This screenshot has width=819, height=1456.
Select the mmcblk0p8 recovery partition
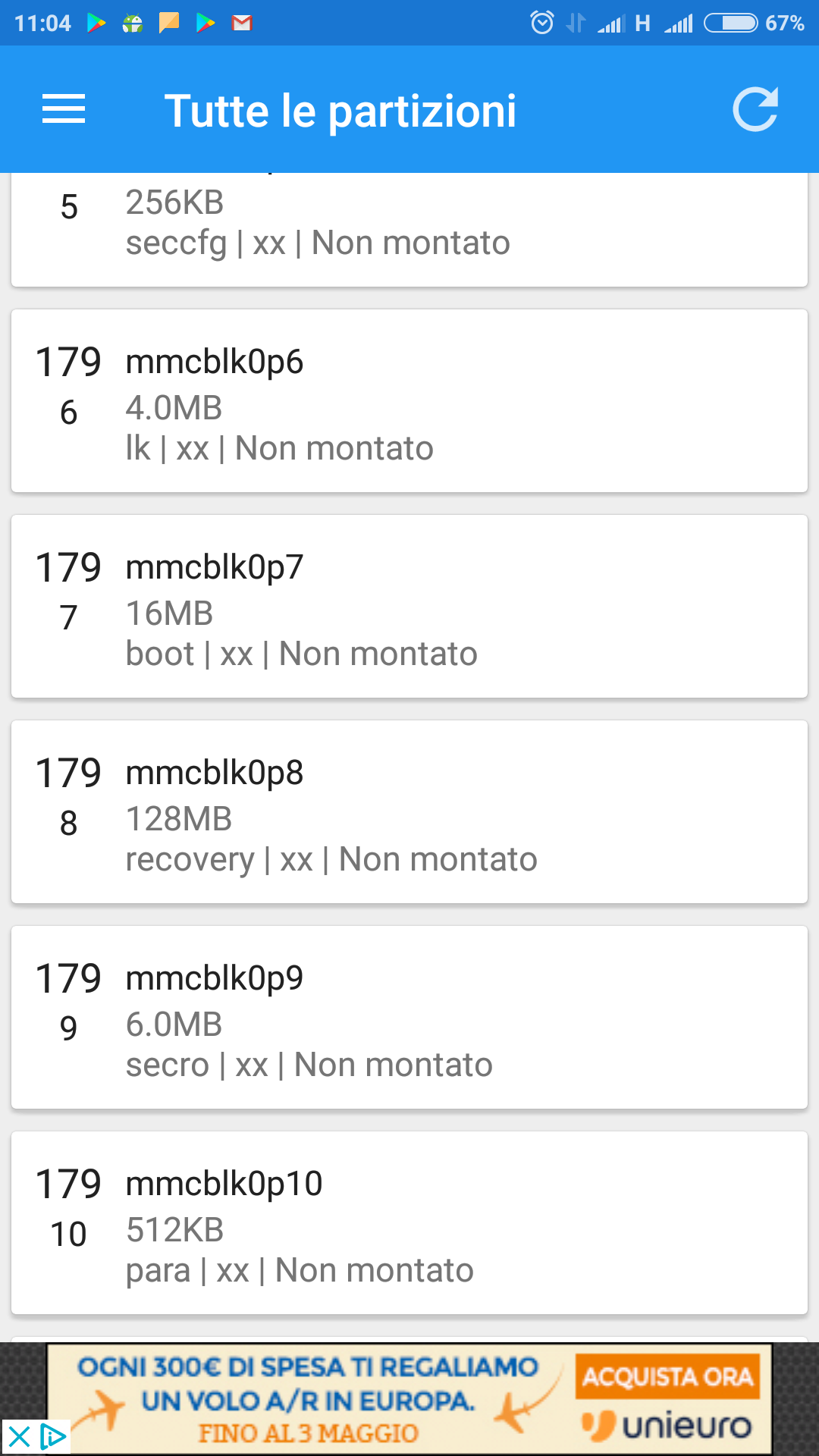tap(409, 812)
